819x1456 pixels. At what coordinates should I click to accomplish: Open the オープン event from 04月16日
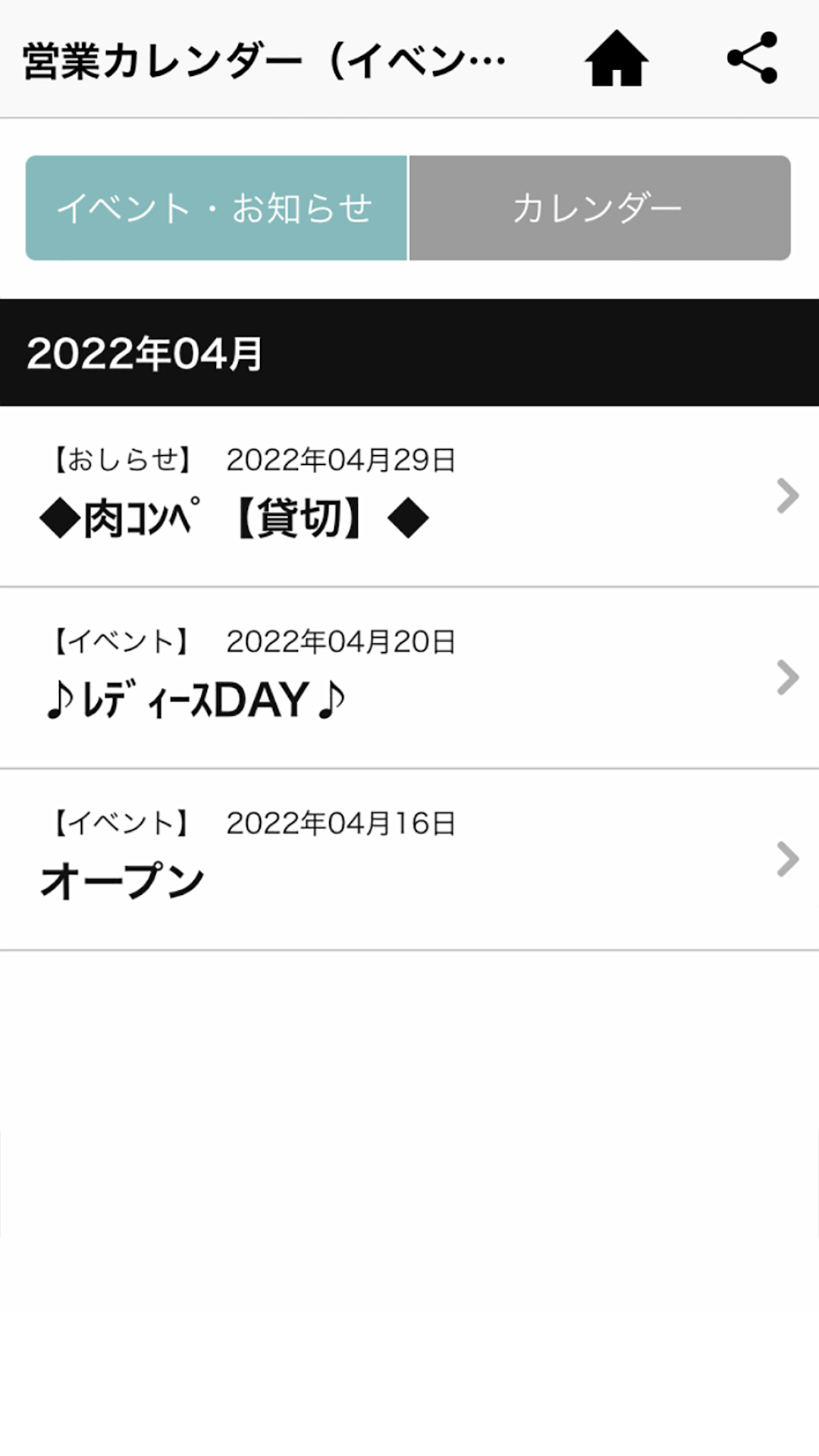tap(409, 859)
